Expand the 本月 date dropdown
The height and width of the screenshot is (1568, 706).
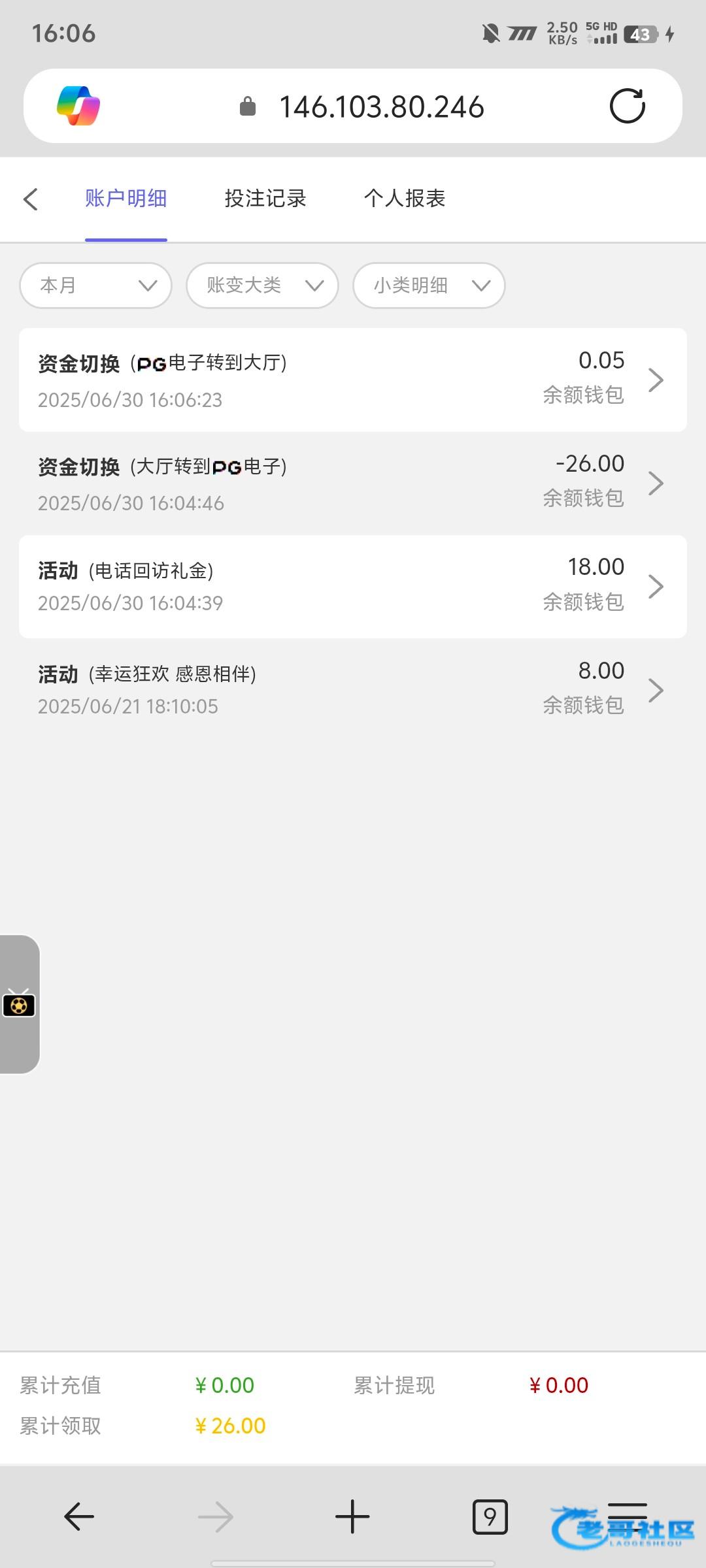(x=96, y=286)
